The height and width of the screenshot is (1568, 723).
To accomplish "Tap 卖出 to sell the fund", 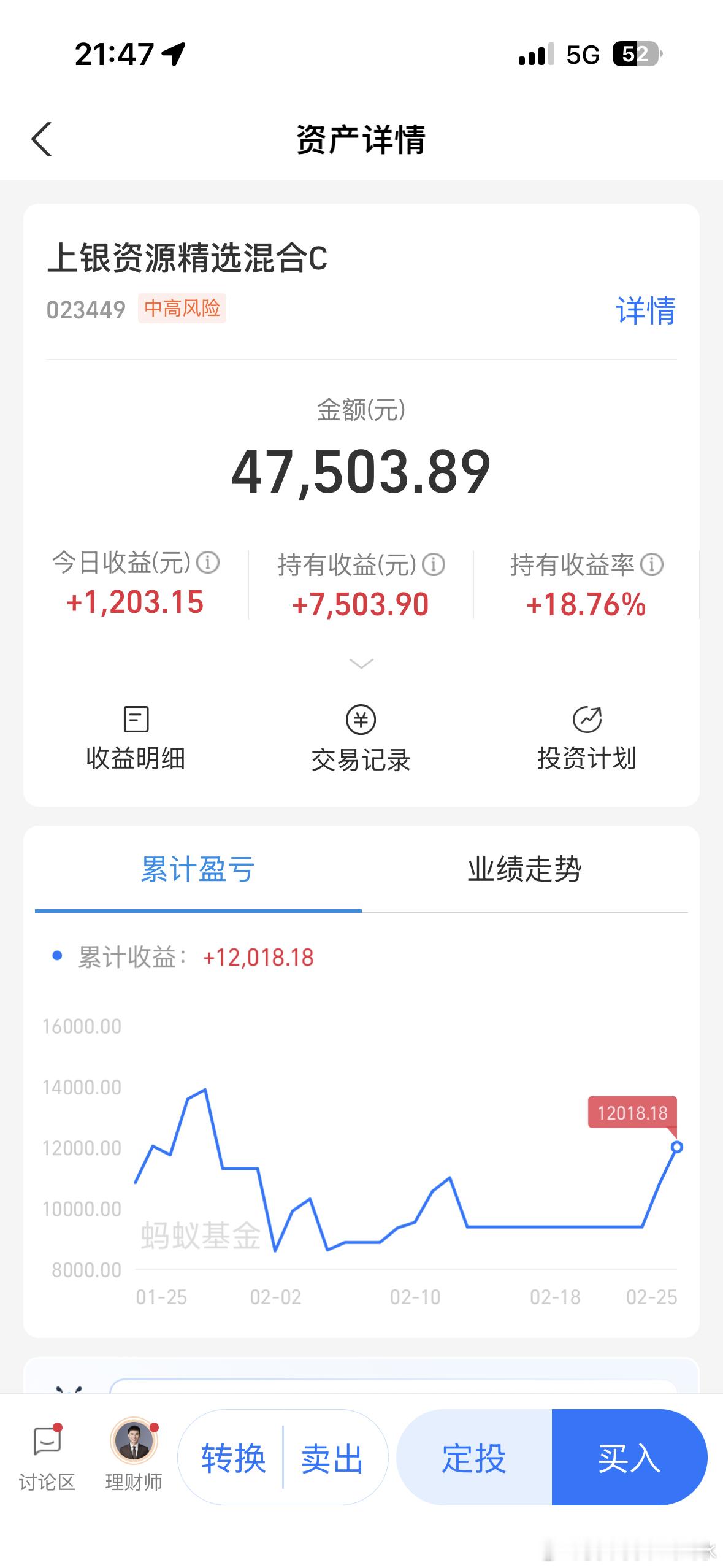I will [332, 1458].
